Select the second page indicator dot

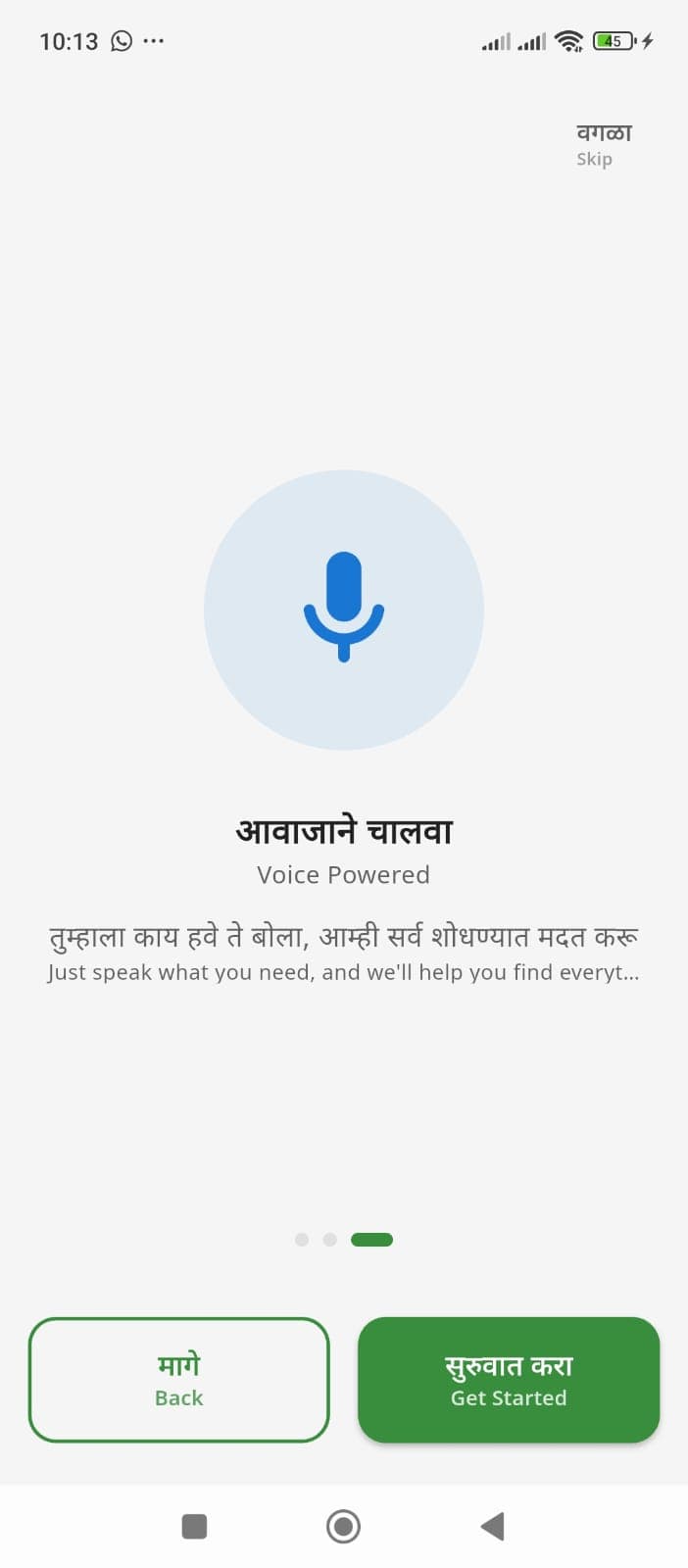330,1240
